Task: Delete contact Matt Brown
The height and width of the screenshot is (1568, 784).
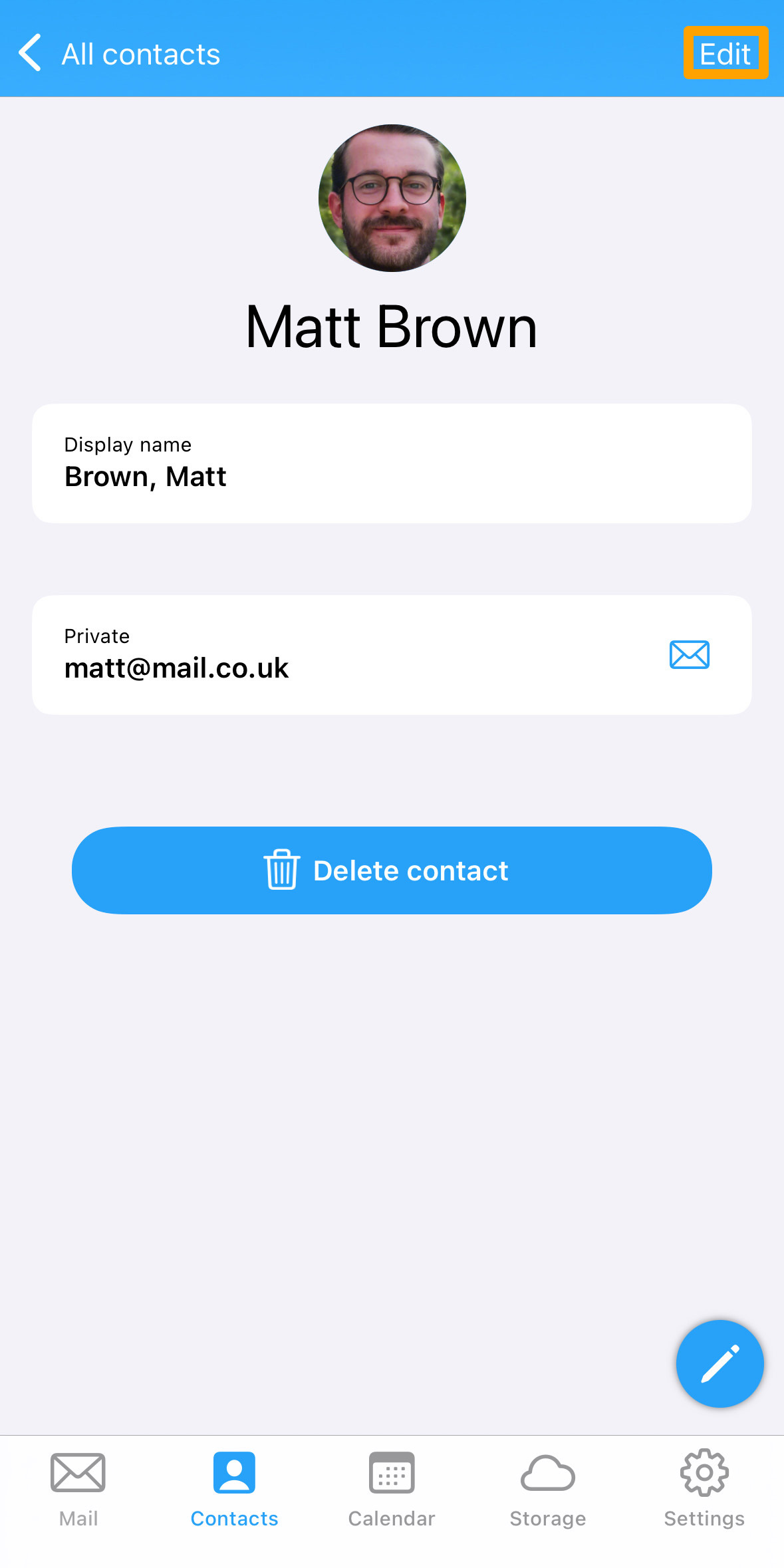Action: pyautogui.click(x=392, y=870)
